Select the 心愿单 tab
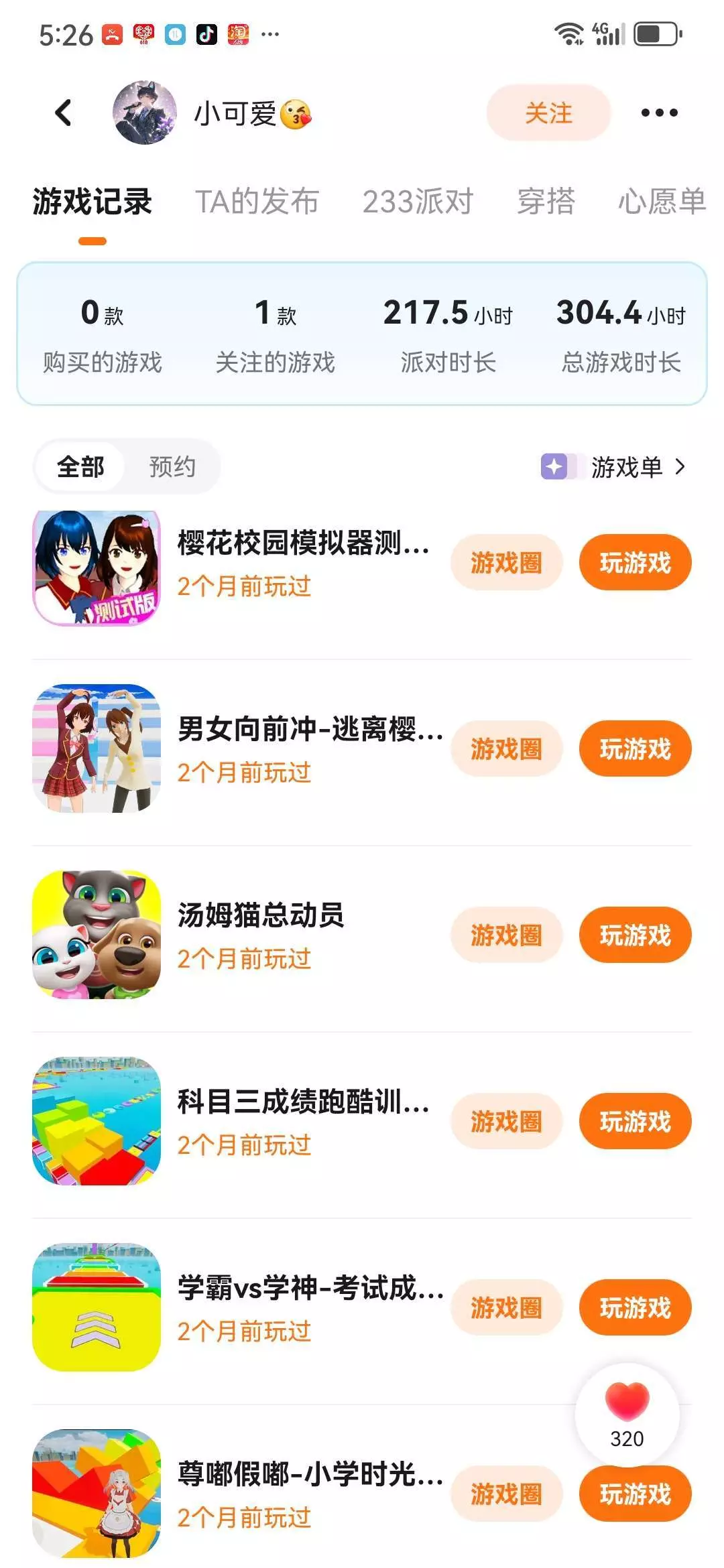This screenshot has height=1568, width=724. tap(661, 201)
